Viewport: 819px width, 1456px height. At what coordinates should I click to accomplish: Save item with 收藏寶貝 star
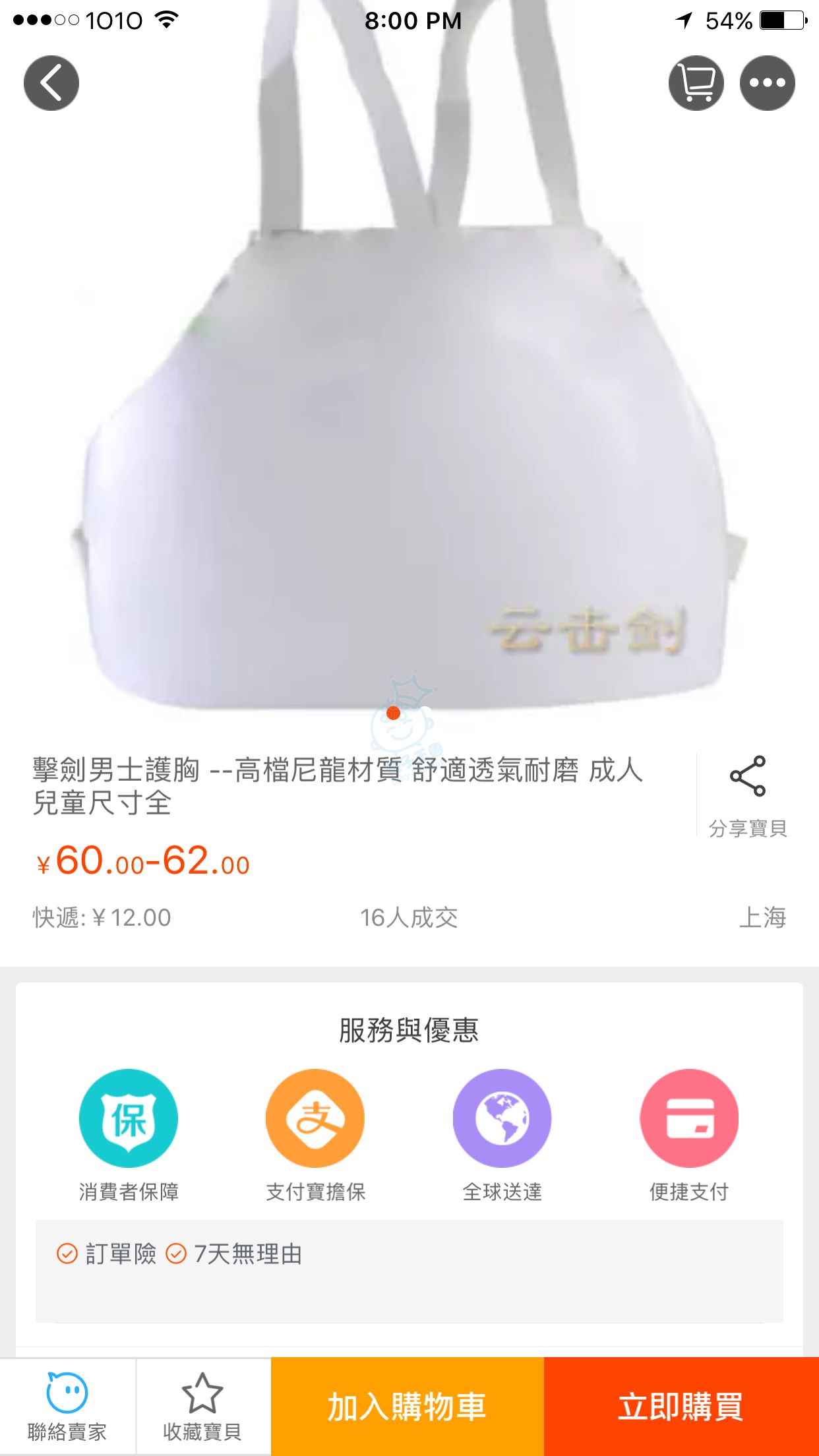click(202, 1407)
